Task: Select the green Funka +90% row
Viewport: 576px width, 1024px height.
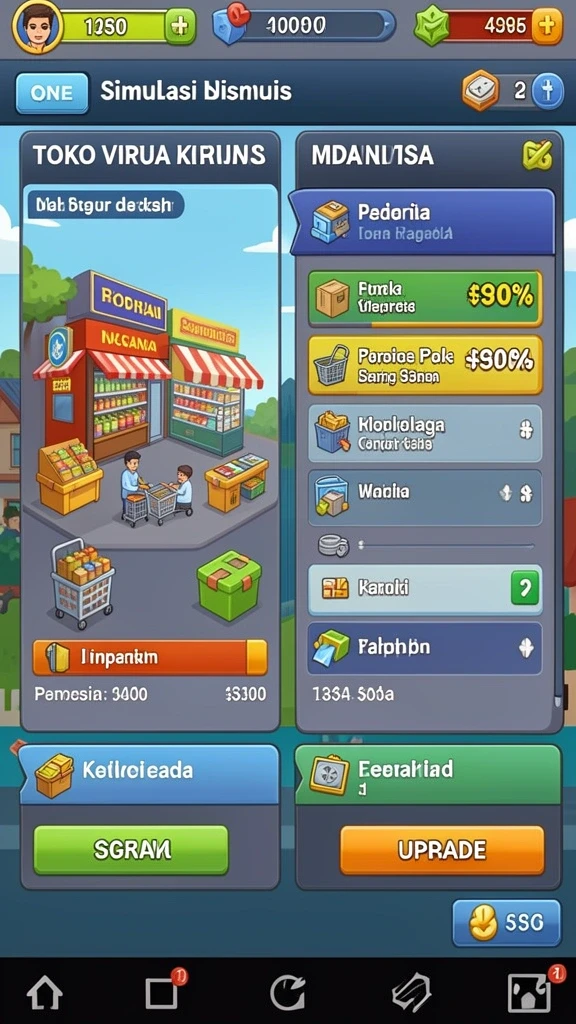Action: coord(424,298)
